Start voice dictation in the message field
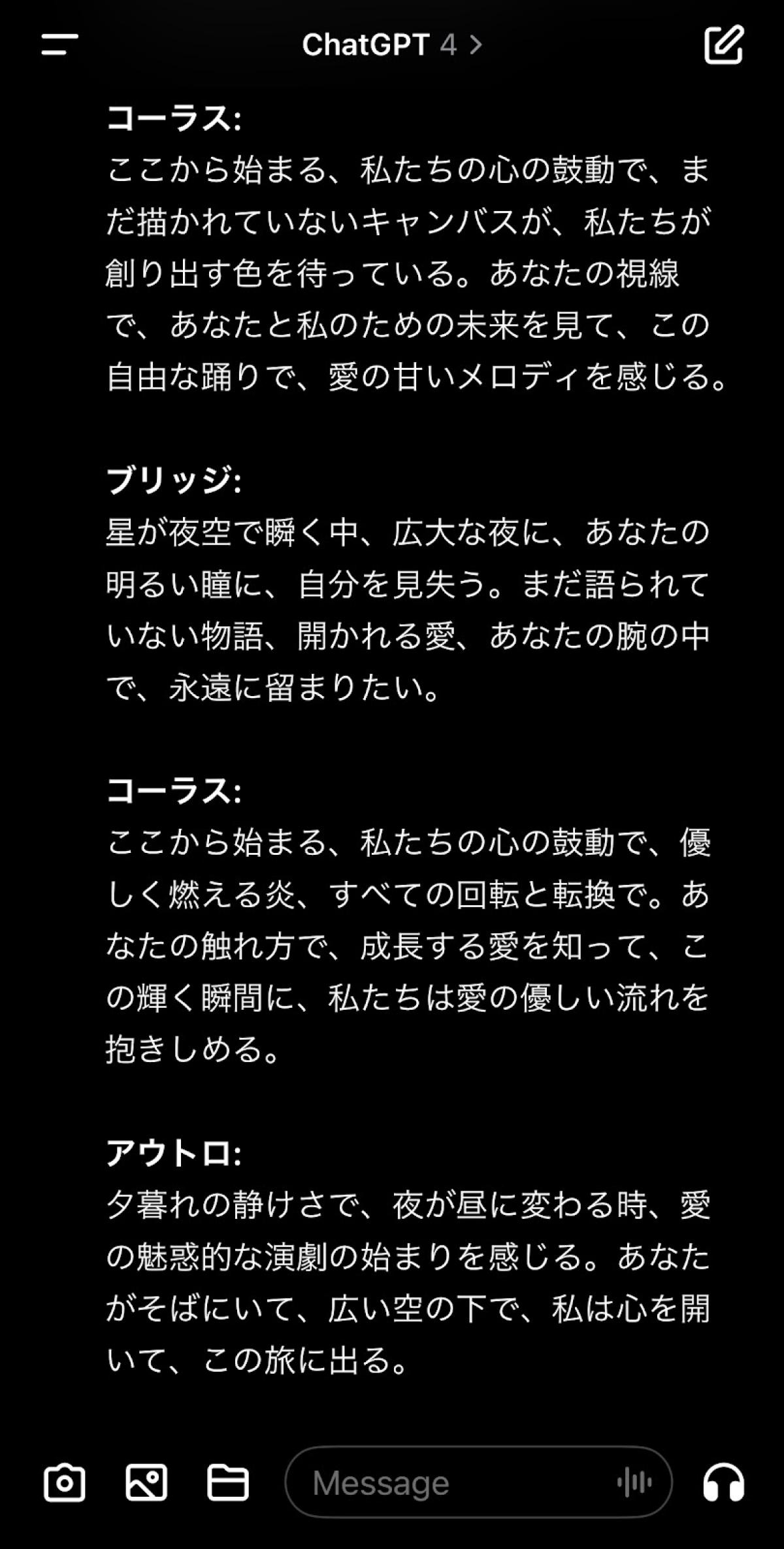This screenshot has width=784, height=1549. point(634,1482)
